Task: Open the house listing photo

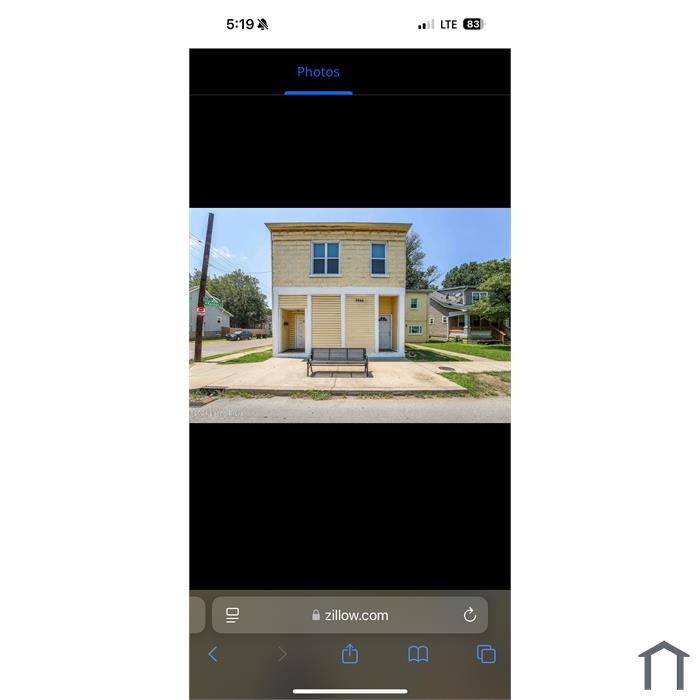Action: 350,315
